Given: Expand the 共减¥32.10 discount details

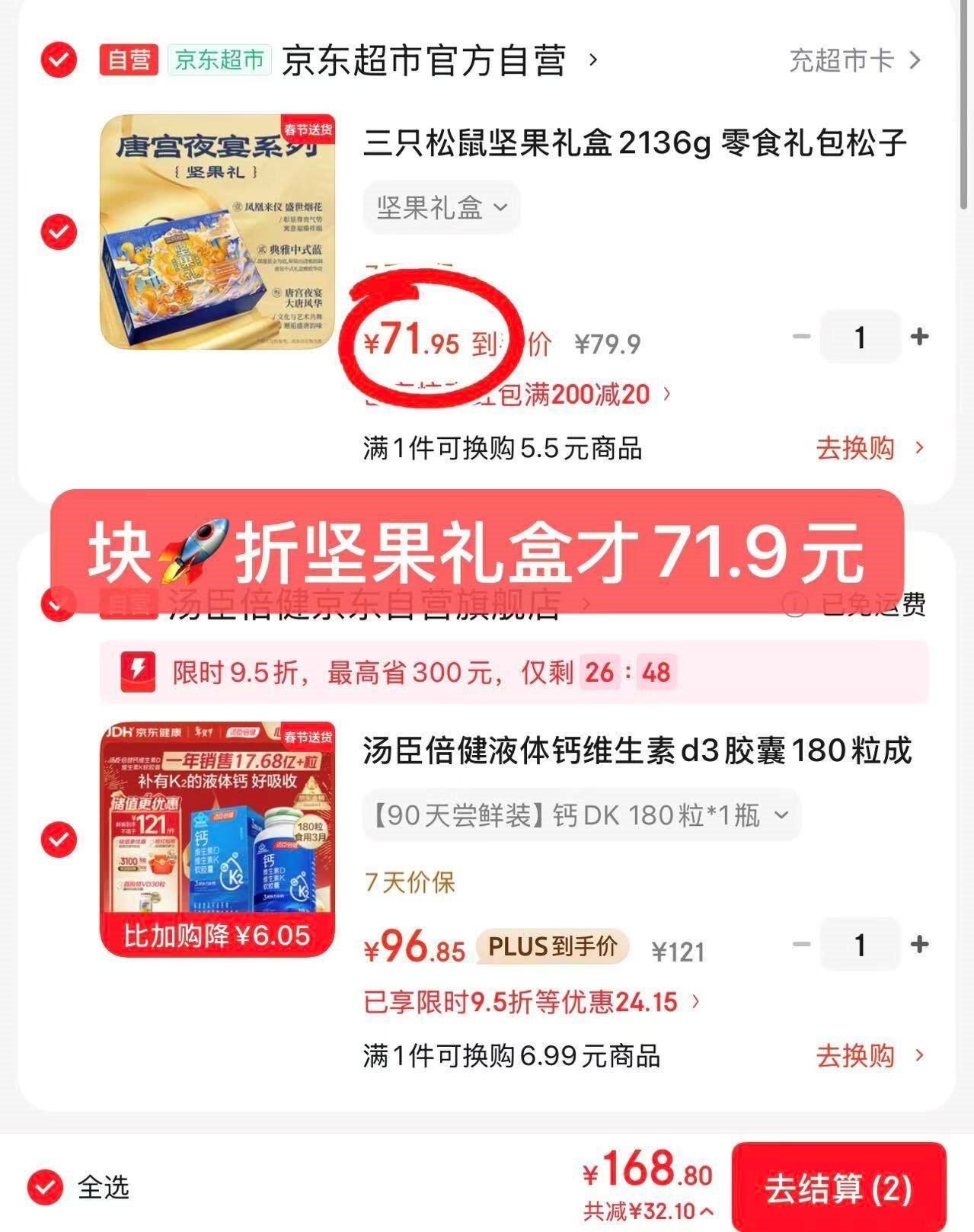Looking at the screenshot, I should pos(648,1211).
